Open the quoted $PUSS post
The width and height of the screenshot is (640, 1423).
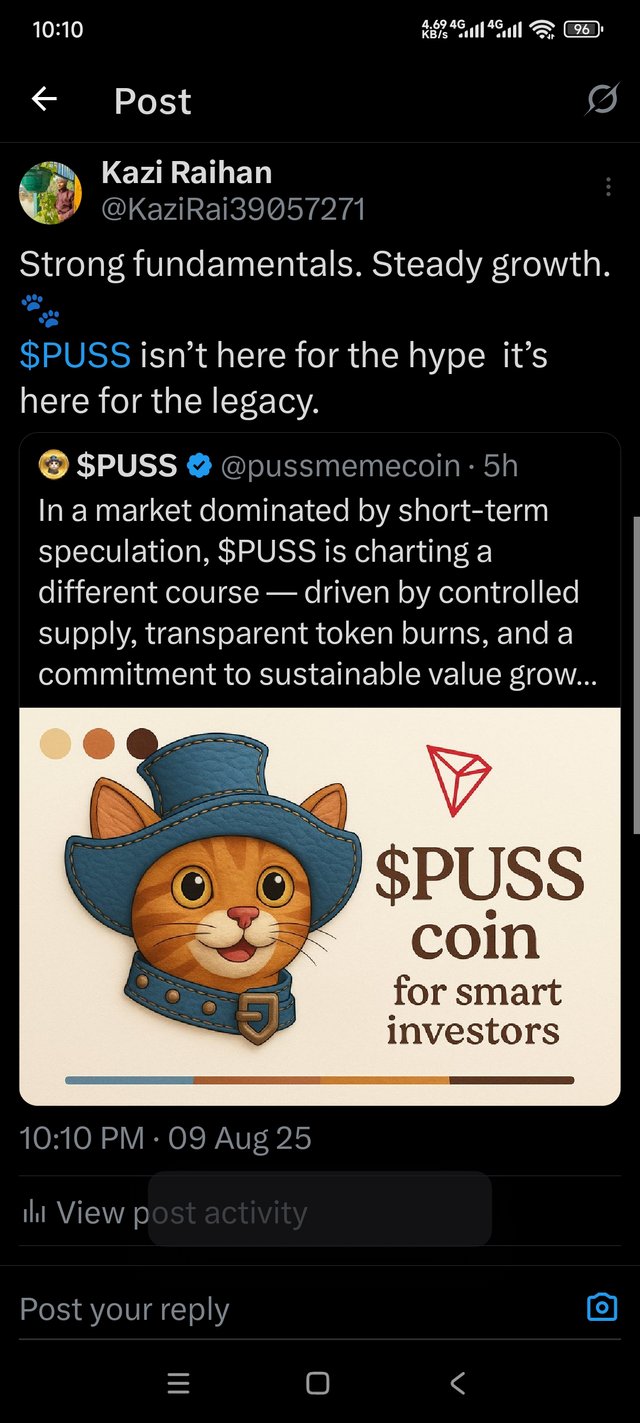pos(318,590)
